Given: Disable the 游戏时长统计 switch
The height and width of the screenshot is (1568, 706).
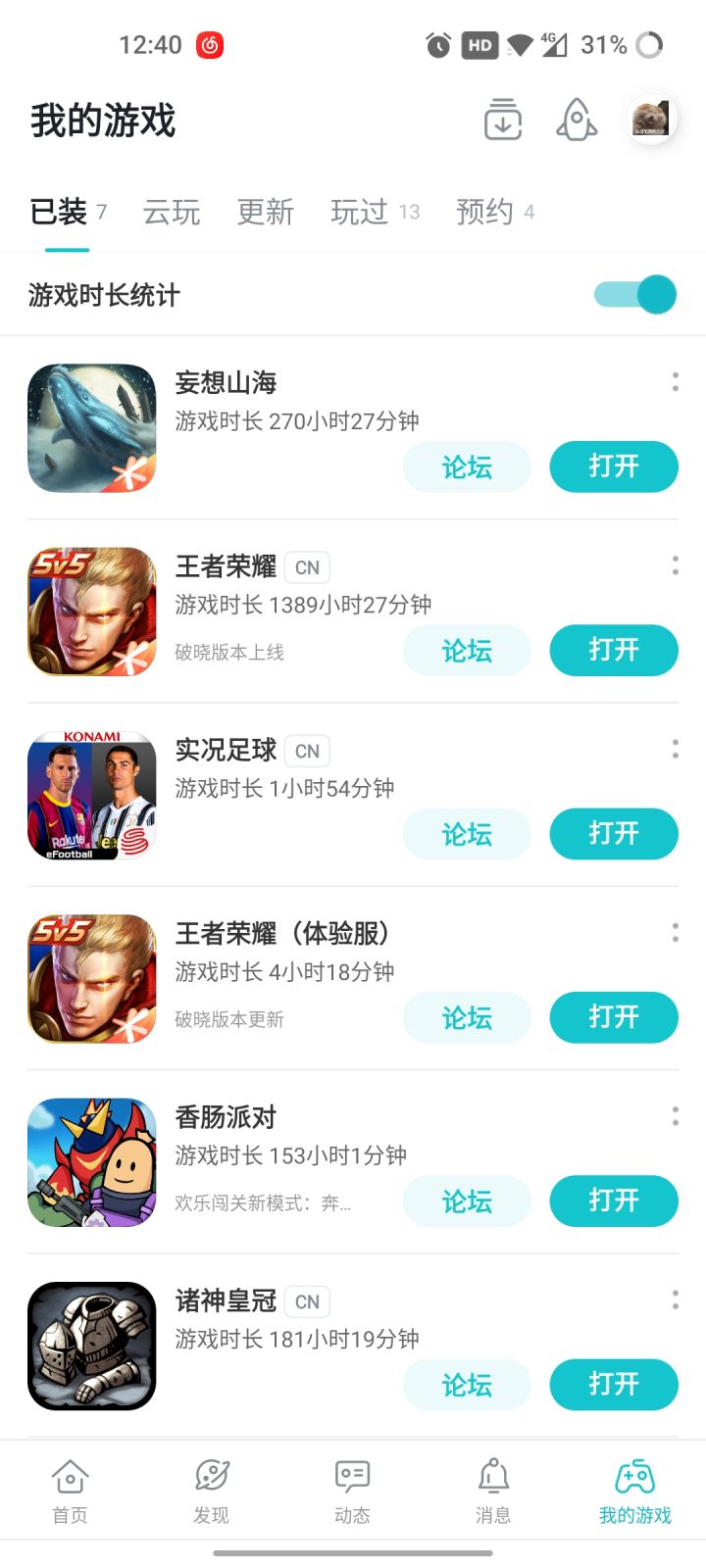Looking at the screenshot, I should (x=635, y=295).
